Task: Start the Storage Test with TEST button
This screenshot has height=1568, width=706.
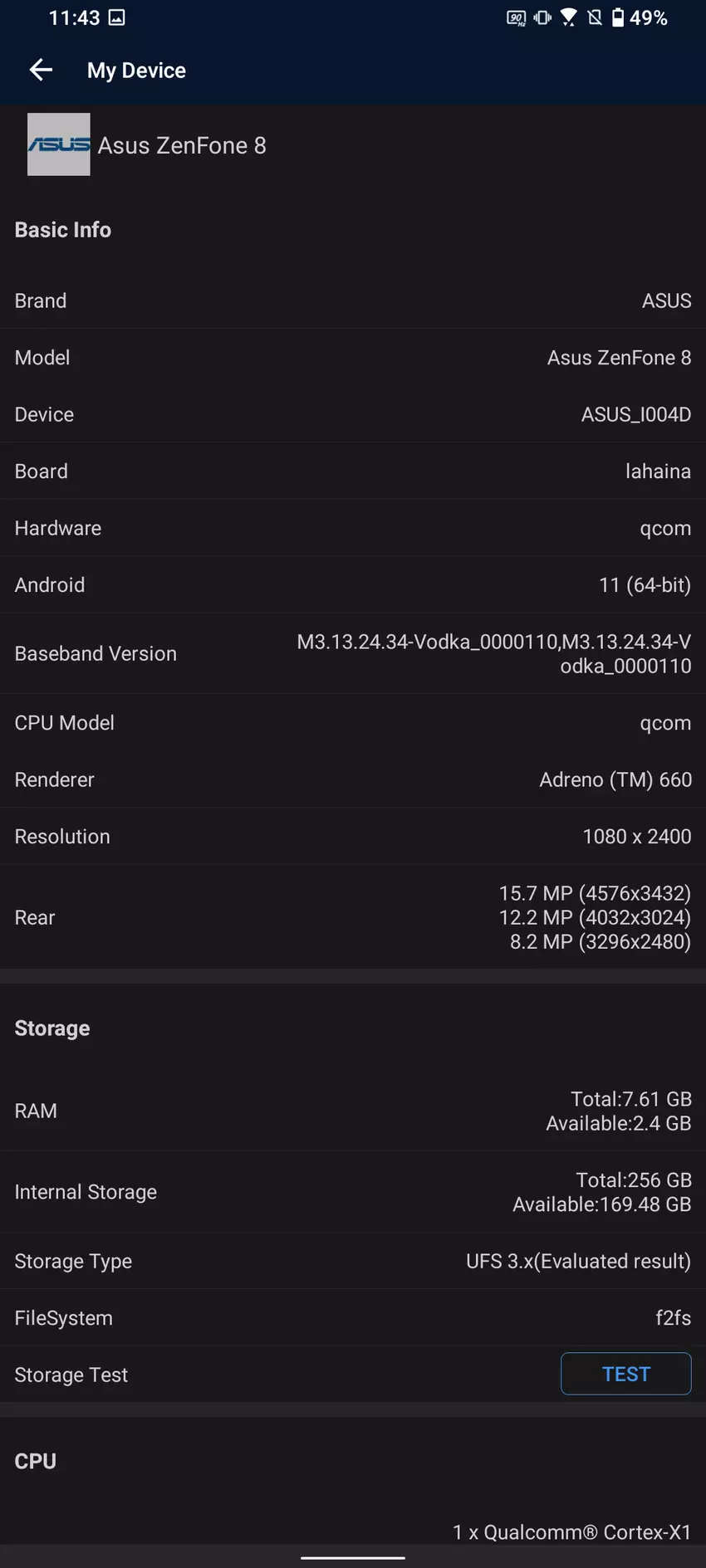Action: tap(625, 1375)
